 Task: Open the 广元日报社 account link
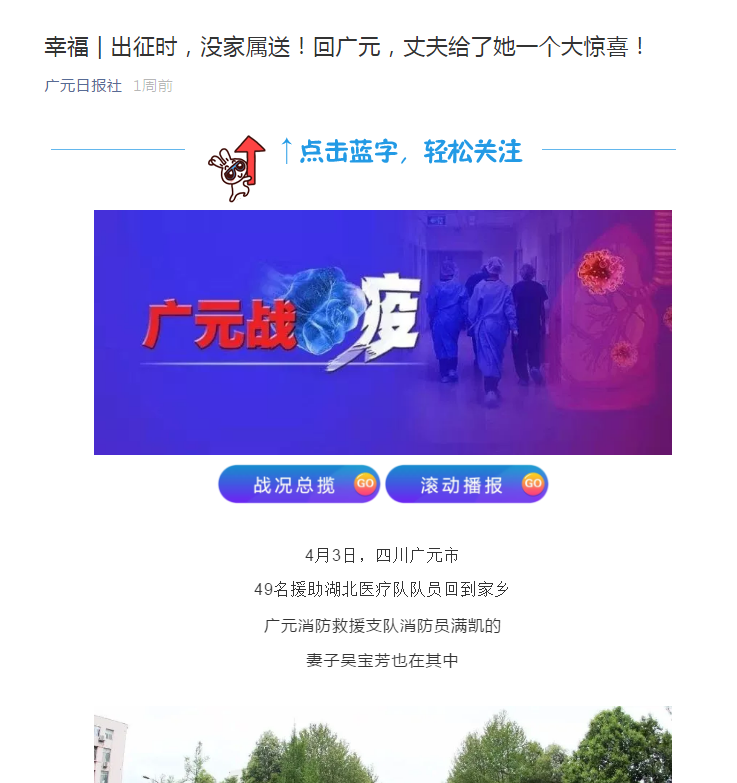(x=83, y=86)
